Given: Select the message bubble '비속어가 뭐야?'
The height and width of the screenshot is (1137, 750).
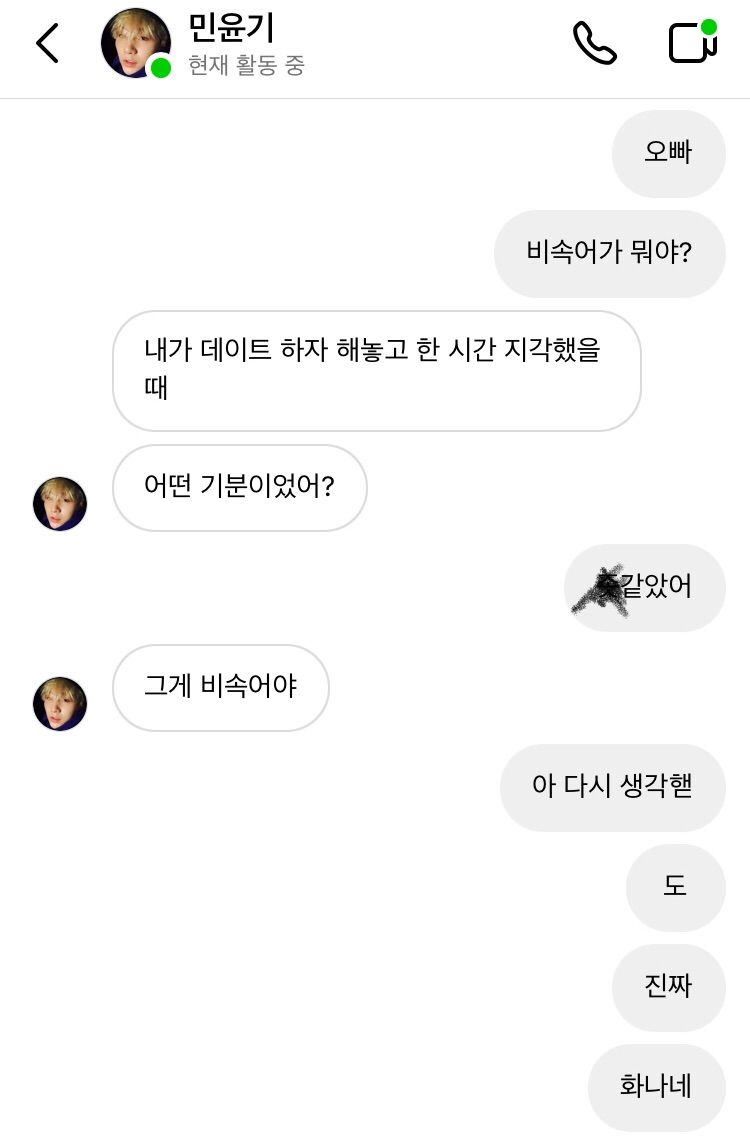Looking at the screenshot, I should (610, 253).
